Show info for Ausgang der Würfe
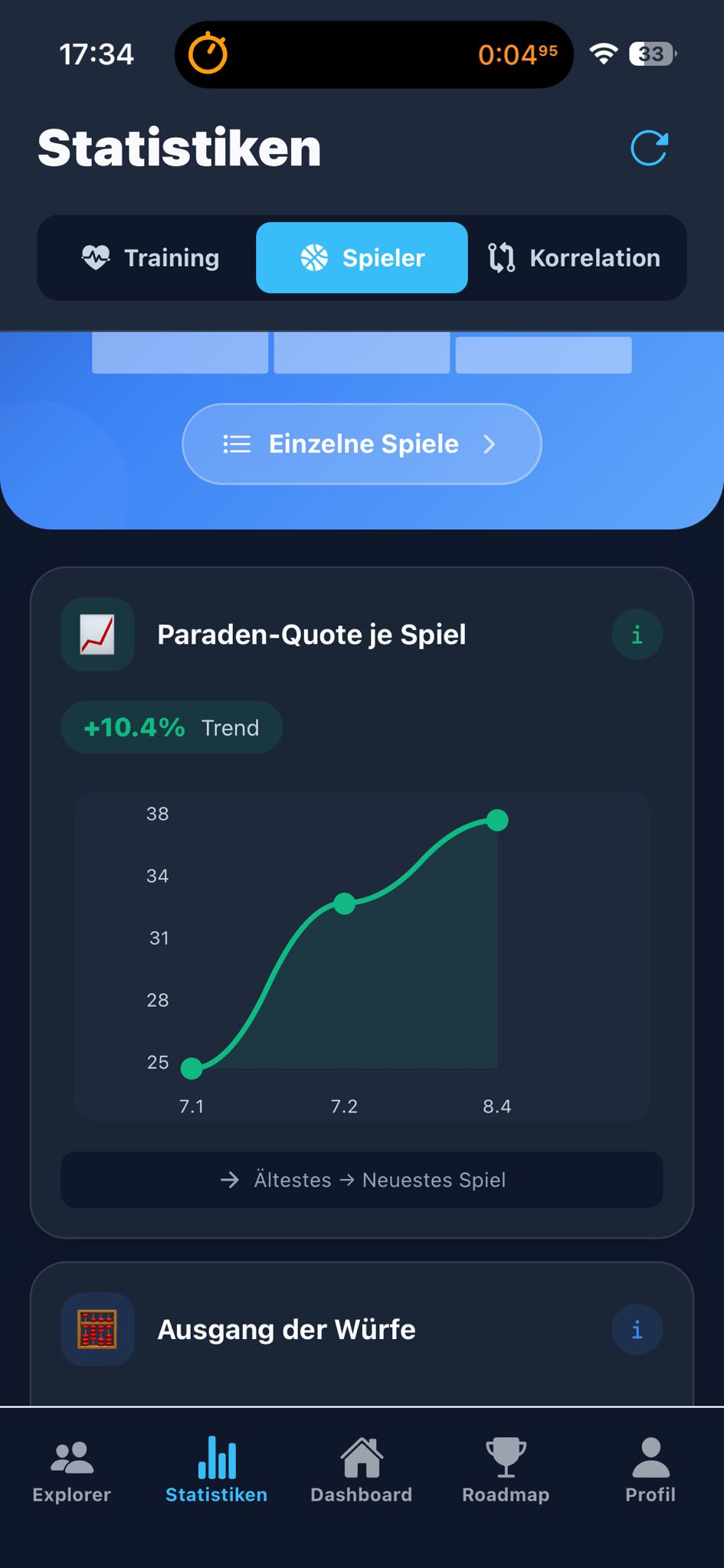Viewport: 724px width, 1568px height. tap(637, 1329)
